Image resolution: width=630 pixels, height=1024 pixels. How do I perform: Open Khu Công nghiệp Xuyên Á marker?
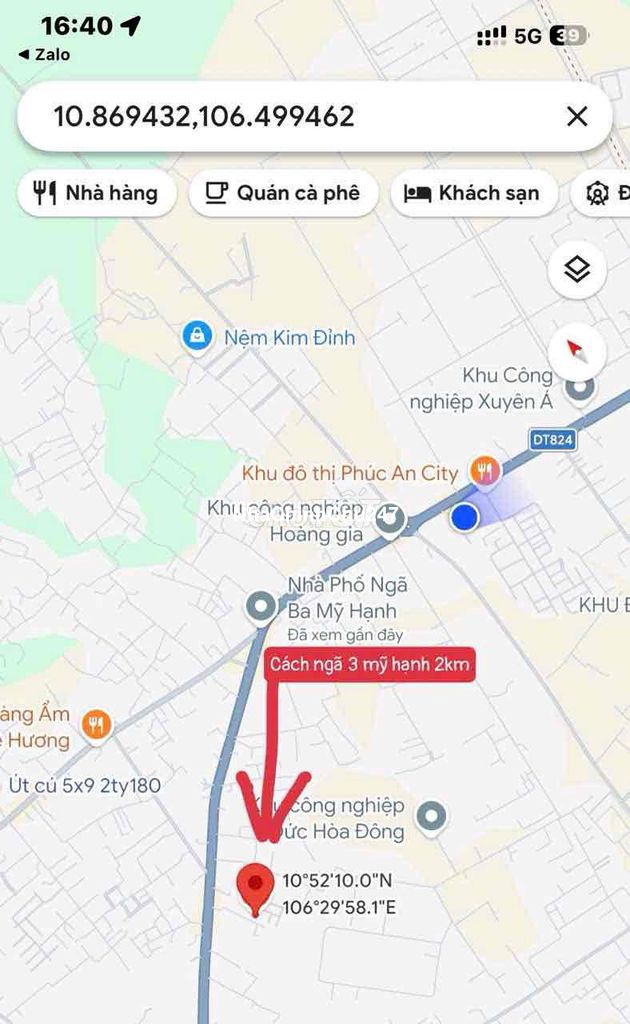[580, 388]
